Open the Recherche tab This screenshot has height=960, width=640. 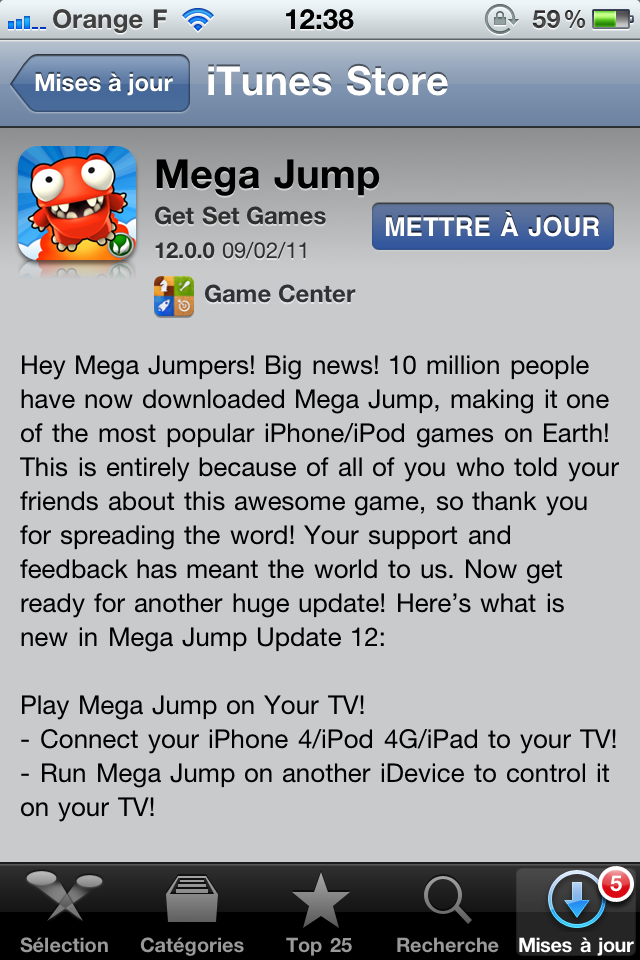coord(447,912)
